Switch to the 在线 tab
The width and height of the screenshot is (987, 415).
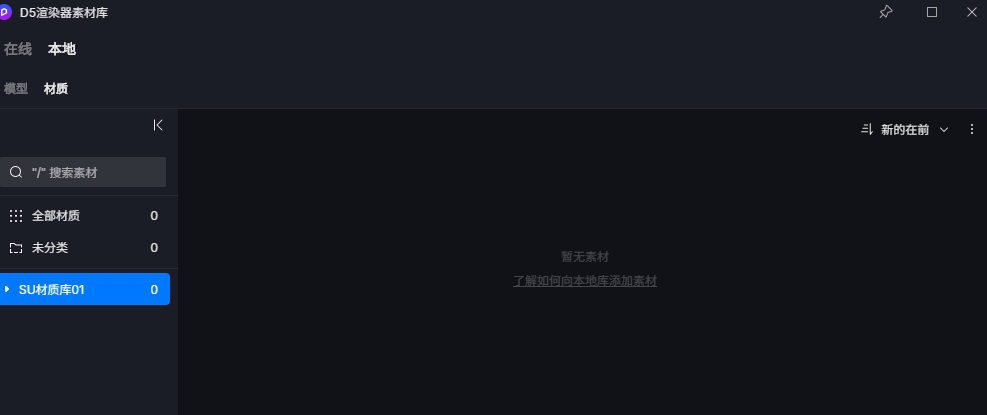(x=18, y=49)
